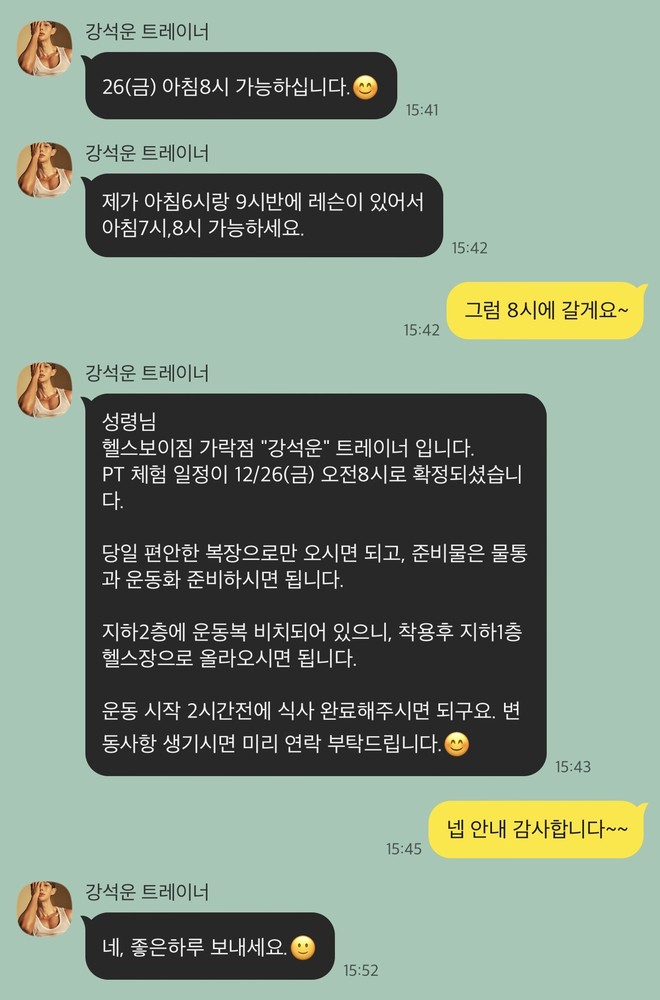Image resolution: width=660 pixels, height=1000 pixels.
Task: Open trainer profile photo beside the 26(금) 아침8시 message
Action: pos(45,47)
